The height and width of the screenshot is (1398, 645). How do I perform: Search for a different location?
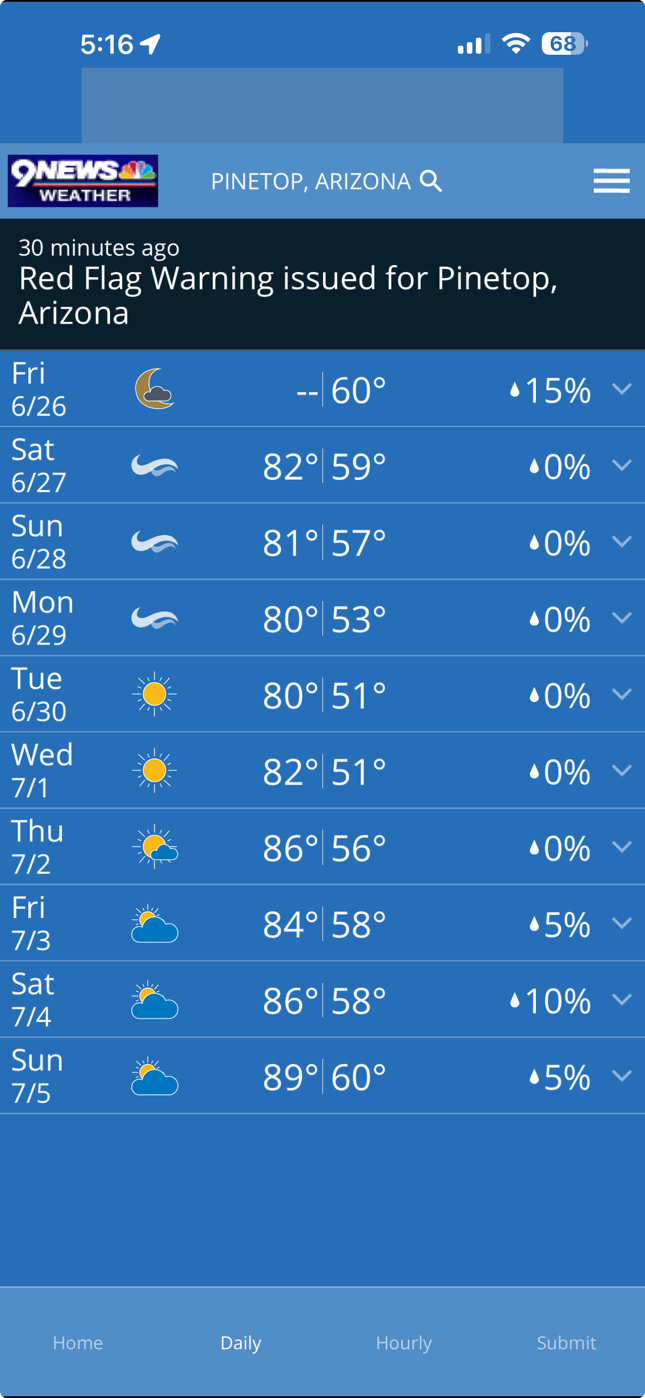(x=431, y=181)
